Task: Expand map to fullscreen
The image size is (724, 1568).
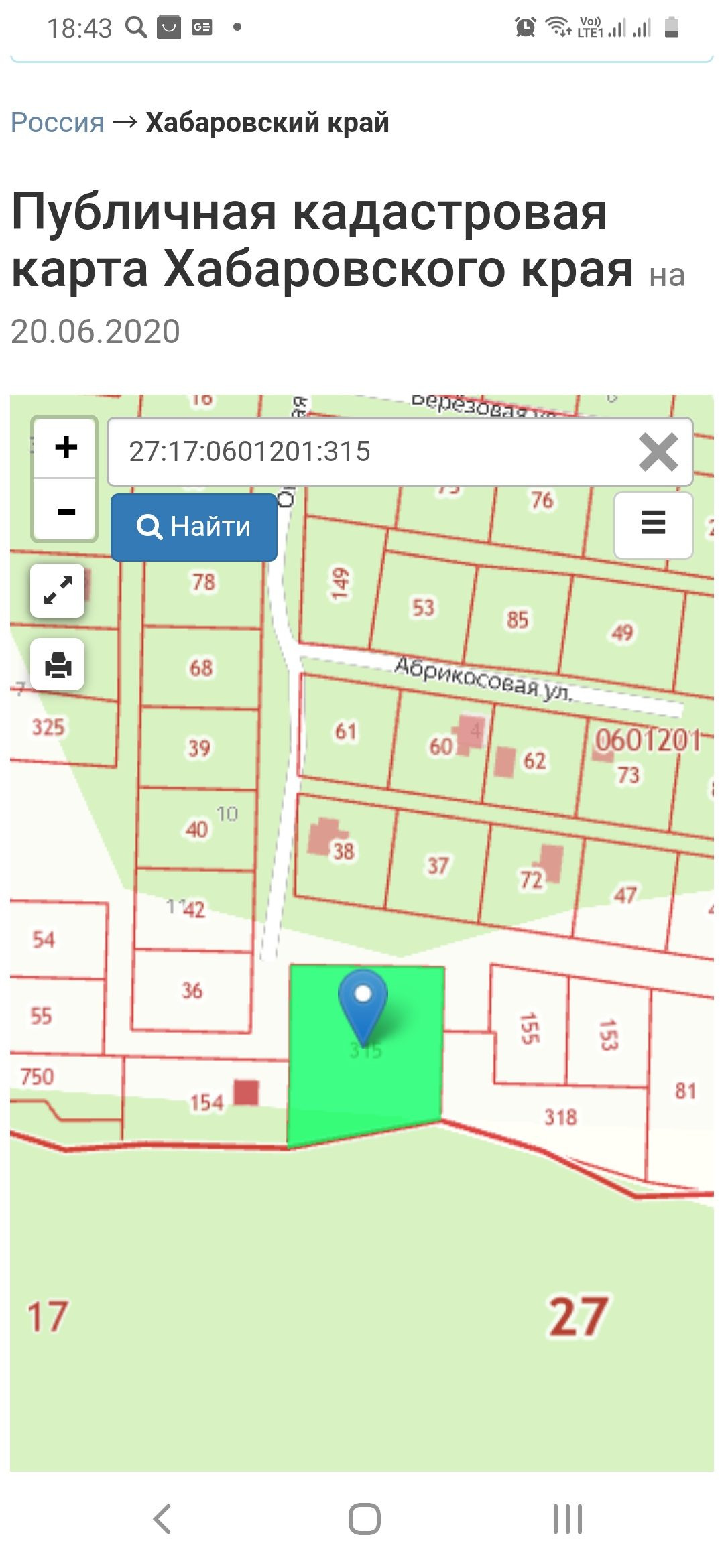Action: pyautogui.click(x=58, y=590)
